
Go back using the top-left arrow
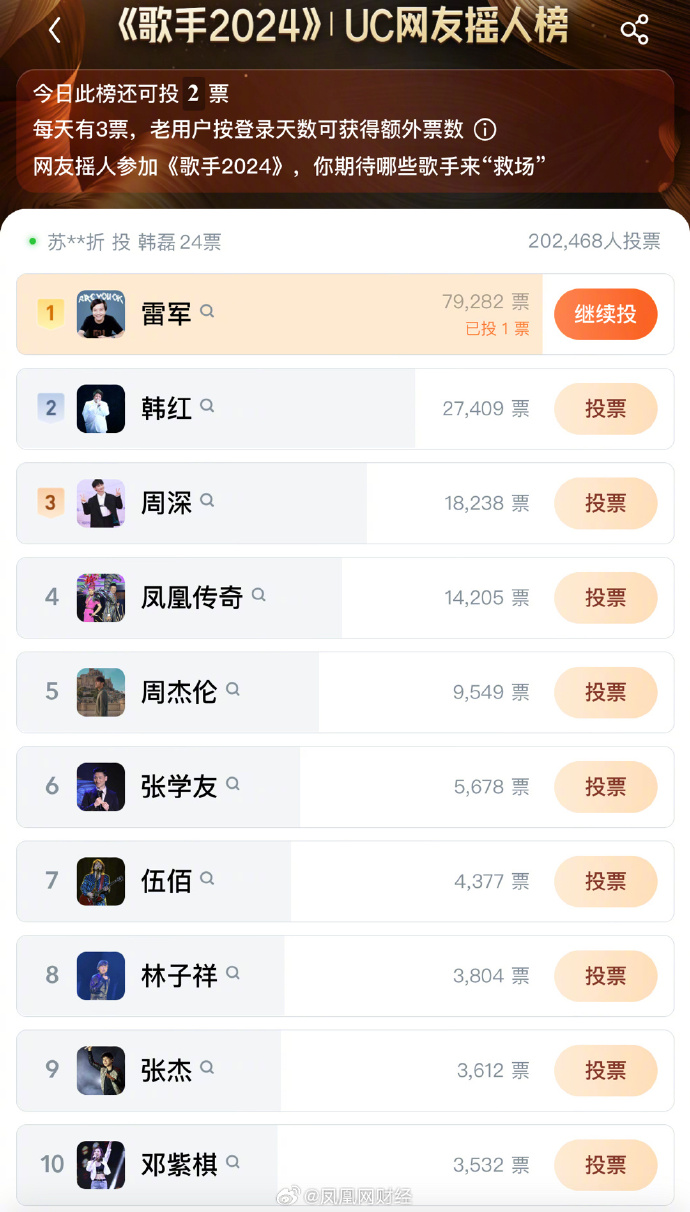[x=54, y=31]
